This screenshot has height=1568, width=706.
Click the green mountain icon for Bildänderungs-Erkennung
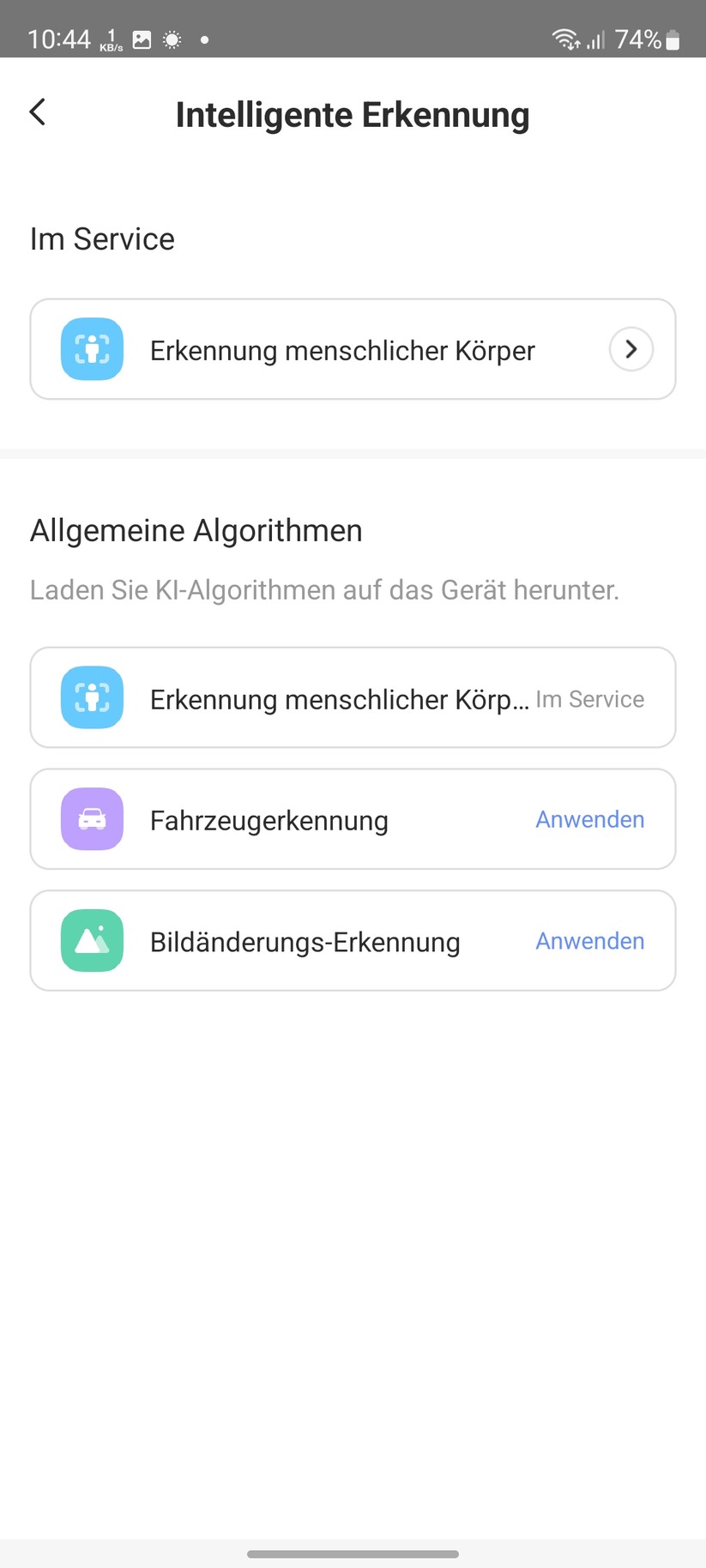[x=91, y=940]
